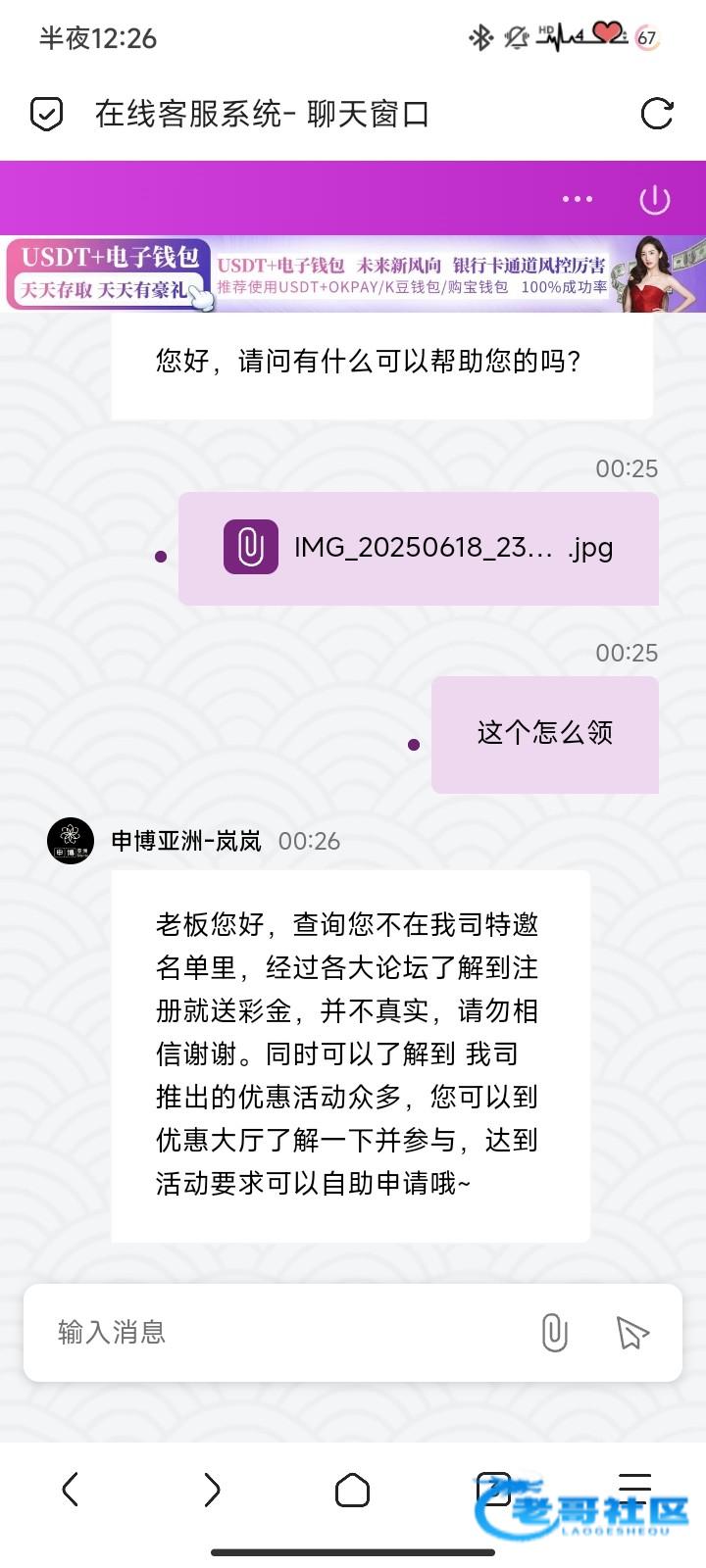This screenshot has width=706, height=1568.
Task: Open the three-dot chat options menu
Action: (x=578, y=199)
